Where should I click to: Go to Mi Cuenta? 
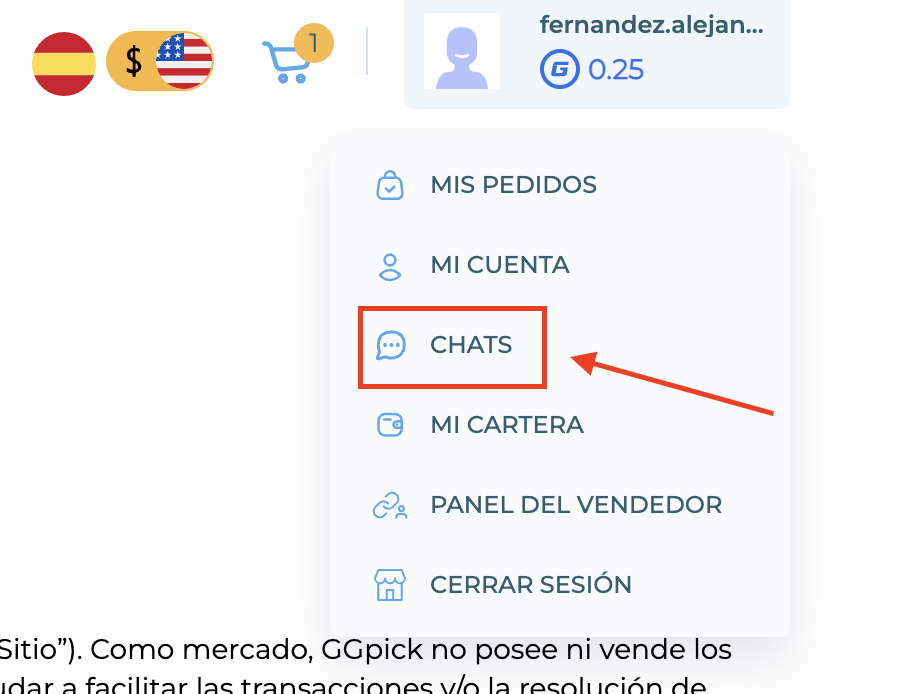click(x=499, y=265)
